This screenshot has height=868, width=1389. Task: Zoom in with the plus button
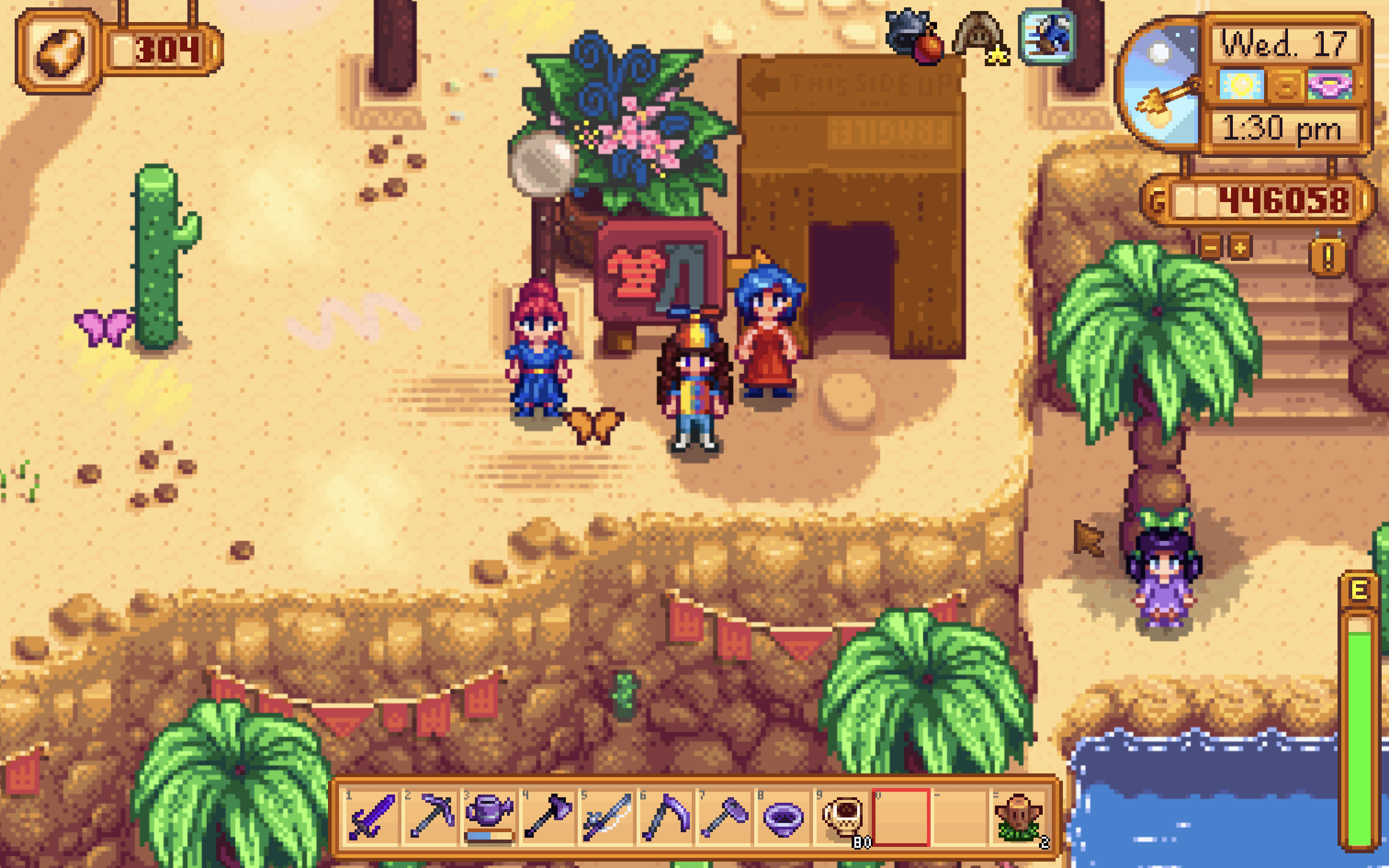coord(1240,248)
